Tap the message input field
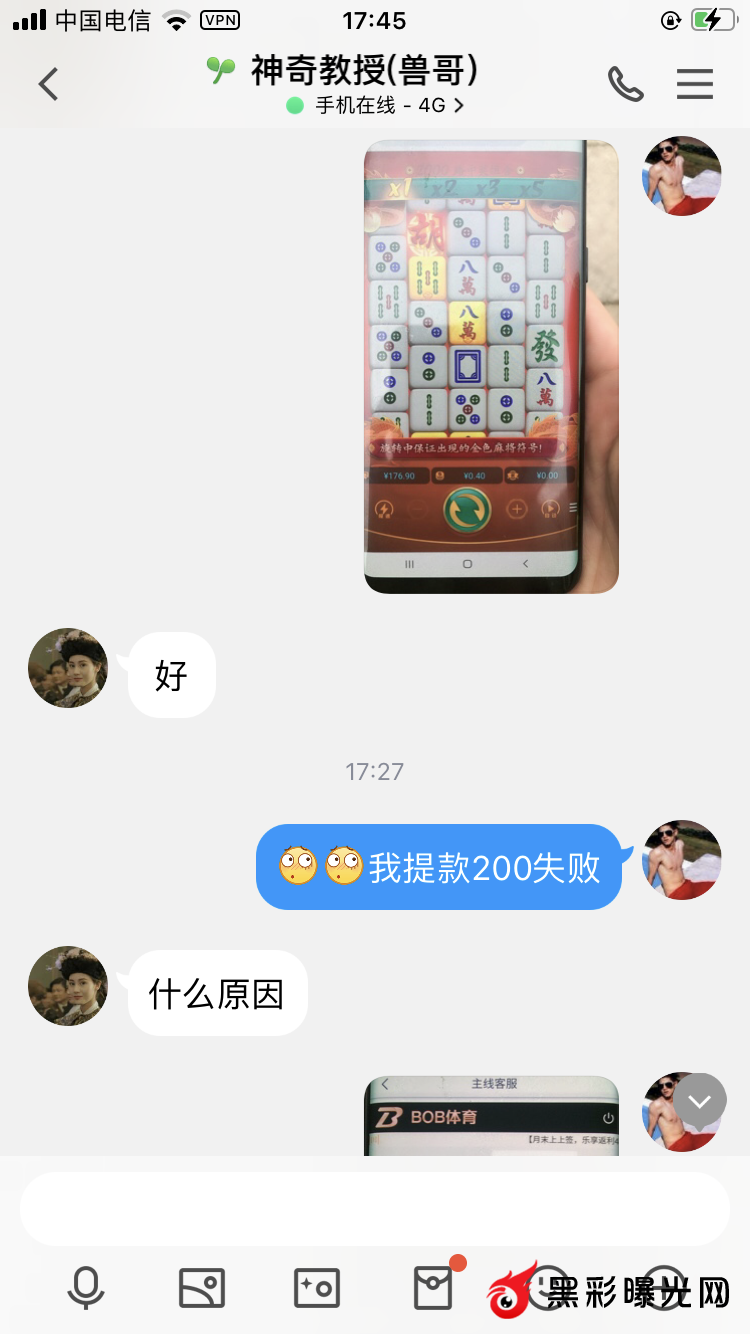Image resolution: width=750 pixels, height=1334 pixels. point(375,1209)
